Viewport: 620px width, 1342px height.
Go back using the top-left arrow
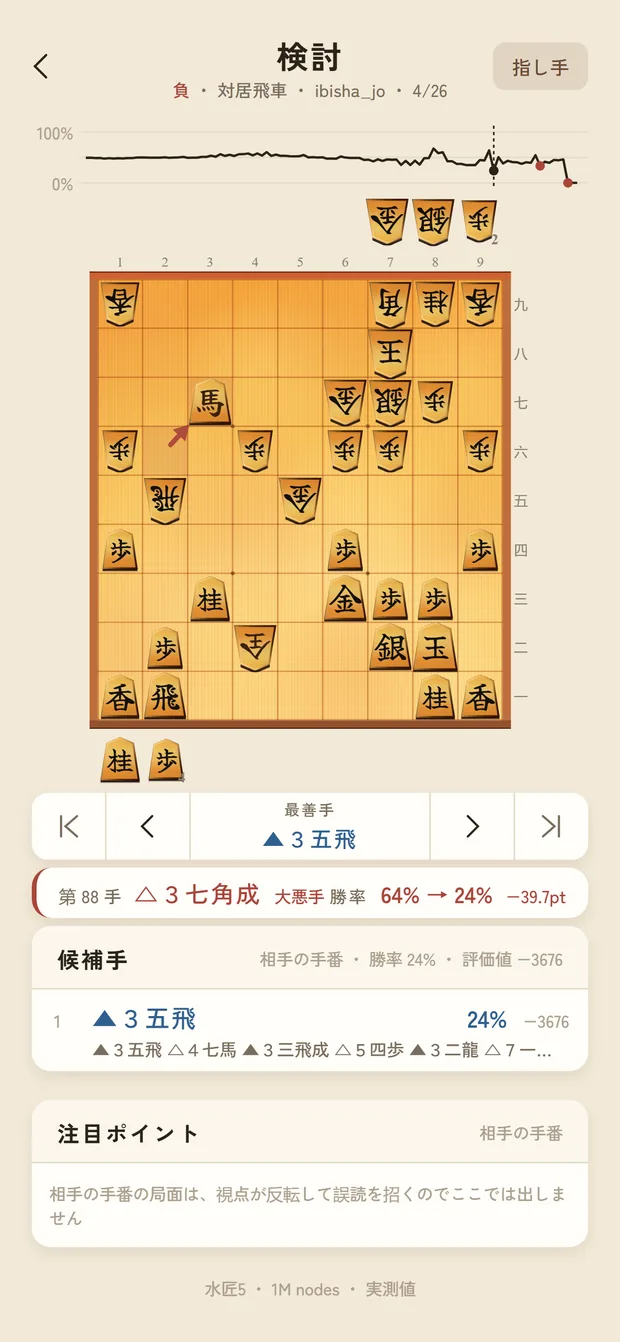point(41,67)
